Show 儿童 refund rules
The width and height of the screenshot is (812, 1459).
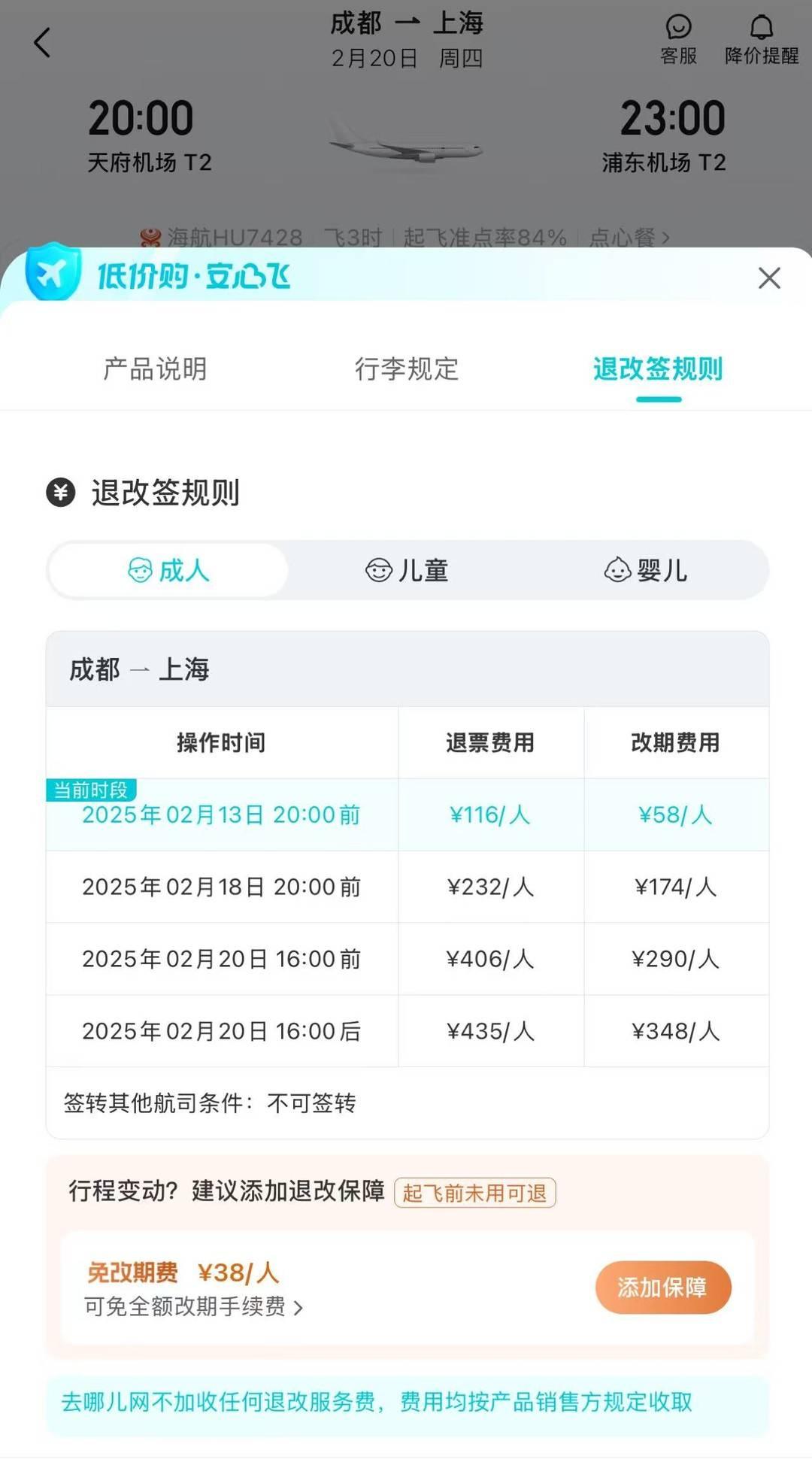pos(407,571)
